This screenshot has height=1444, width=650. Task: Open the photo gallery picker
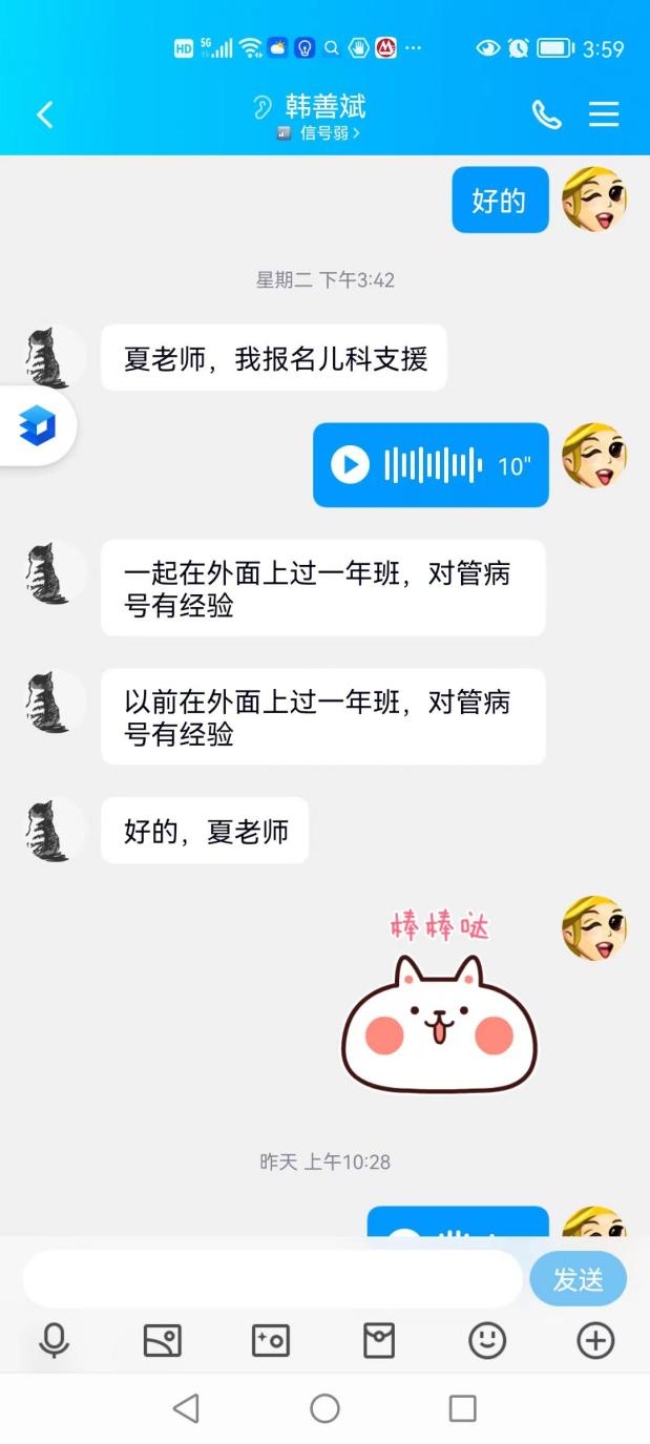pos(162,1341)
